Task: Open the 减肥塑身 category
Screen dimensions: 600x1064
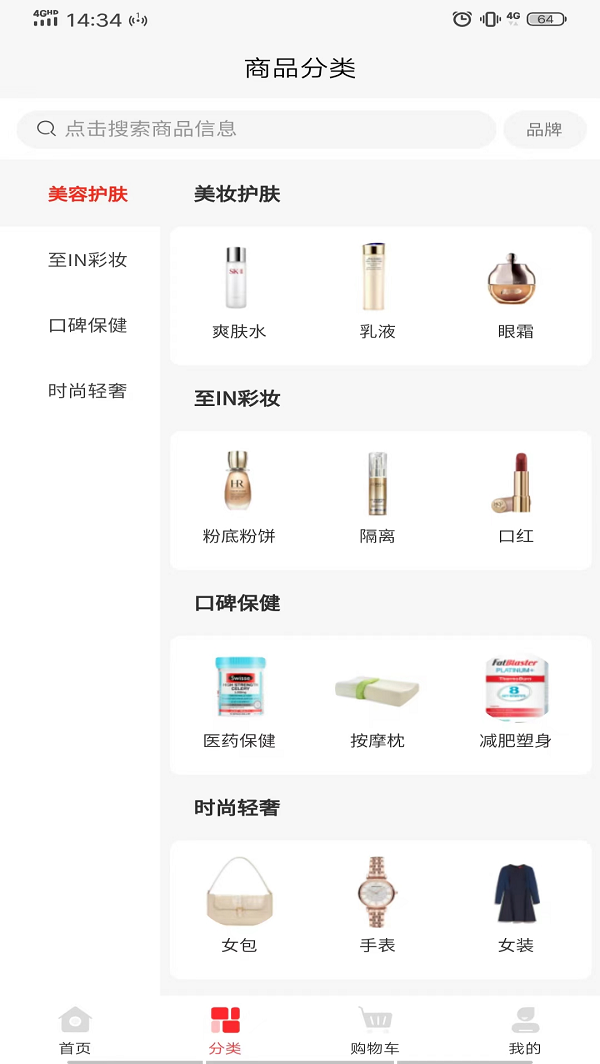Action: [515, 703]
